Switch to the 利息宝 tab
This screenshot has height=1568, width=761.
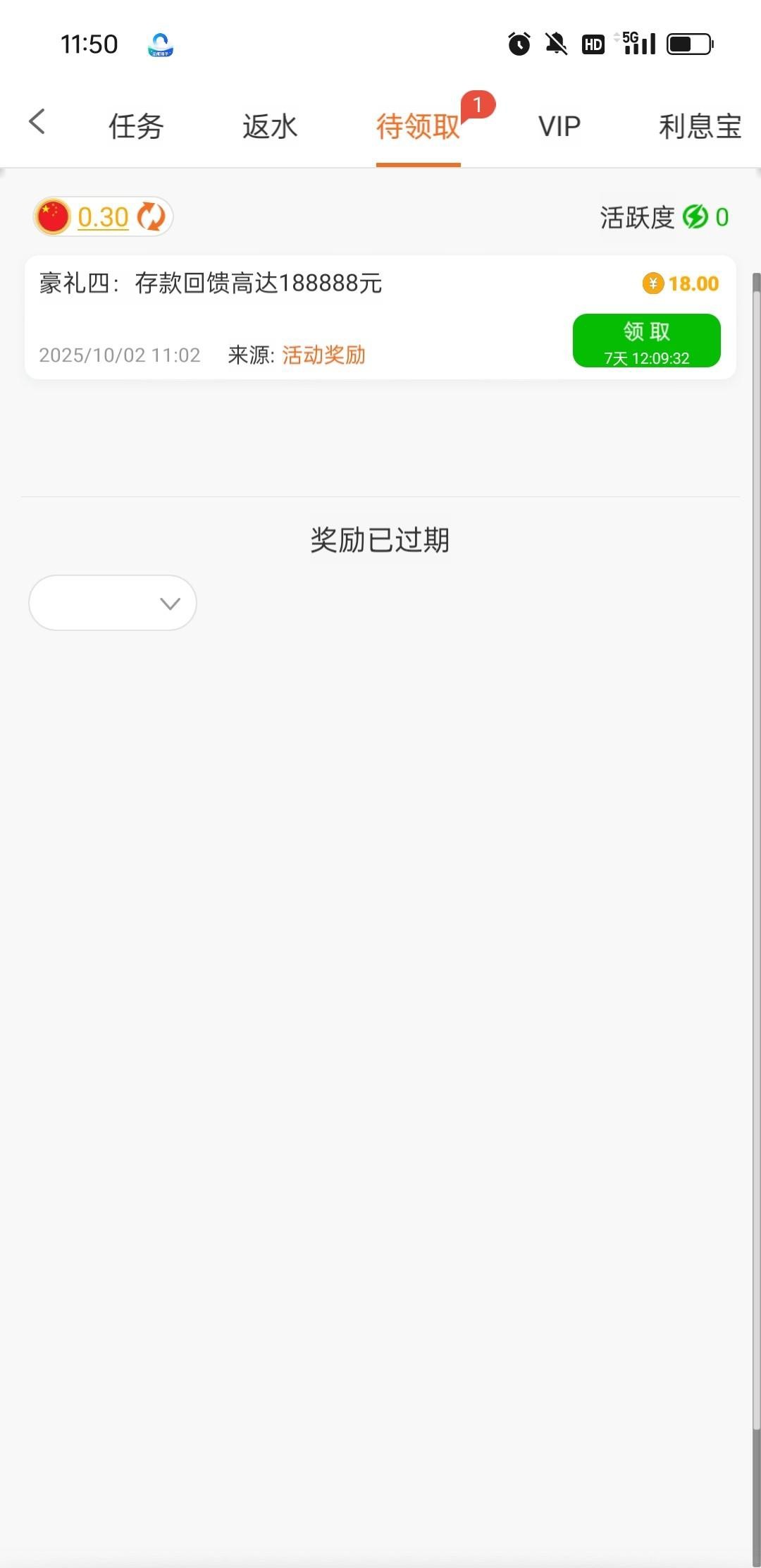point(700,127)
